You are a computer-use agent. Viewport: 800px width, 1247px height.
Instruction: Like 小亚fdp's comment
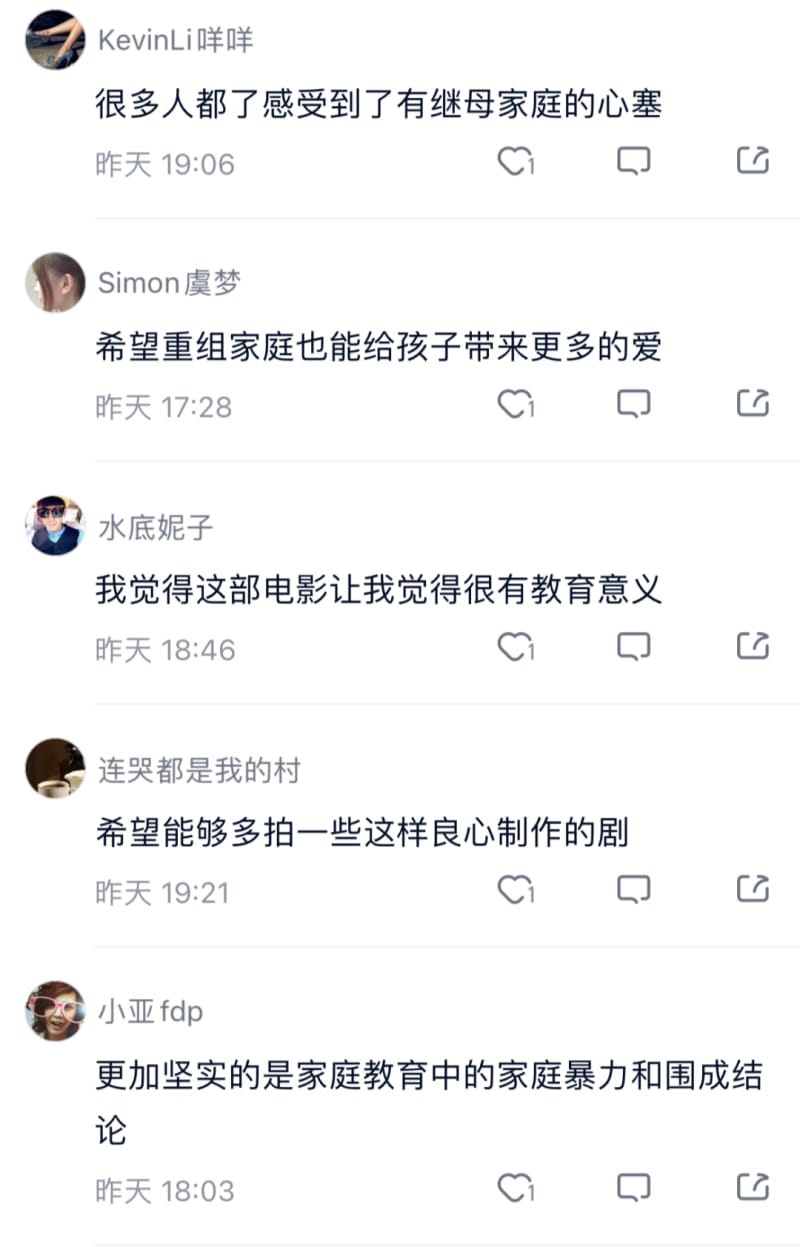[514, 1188]
